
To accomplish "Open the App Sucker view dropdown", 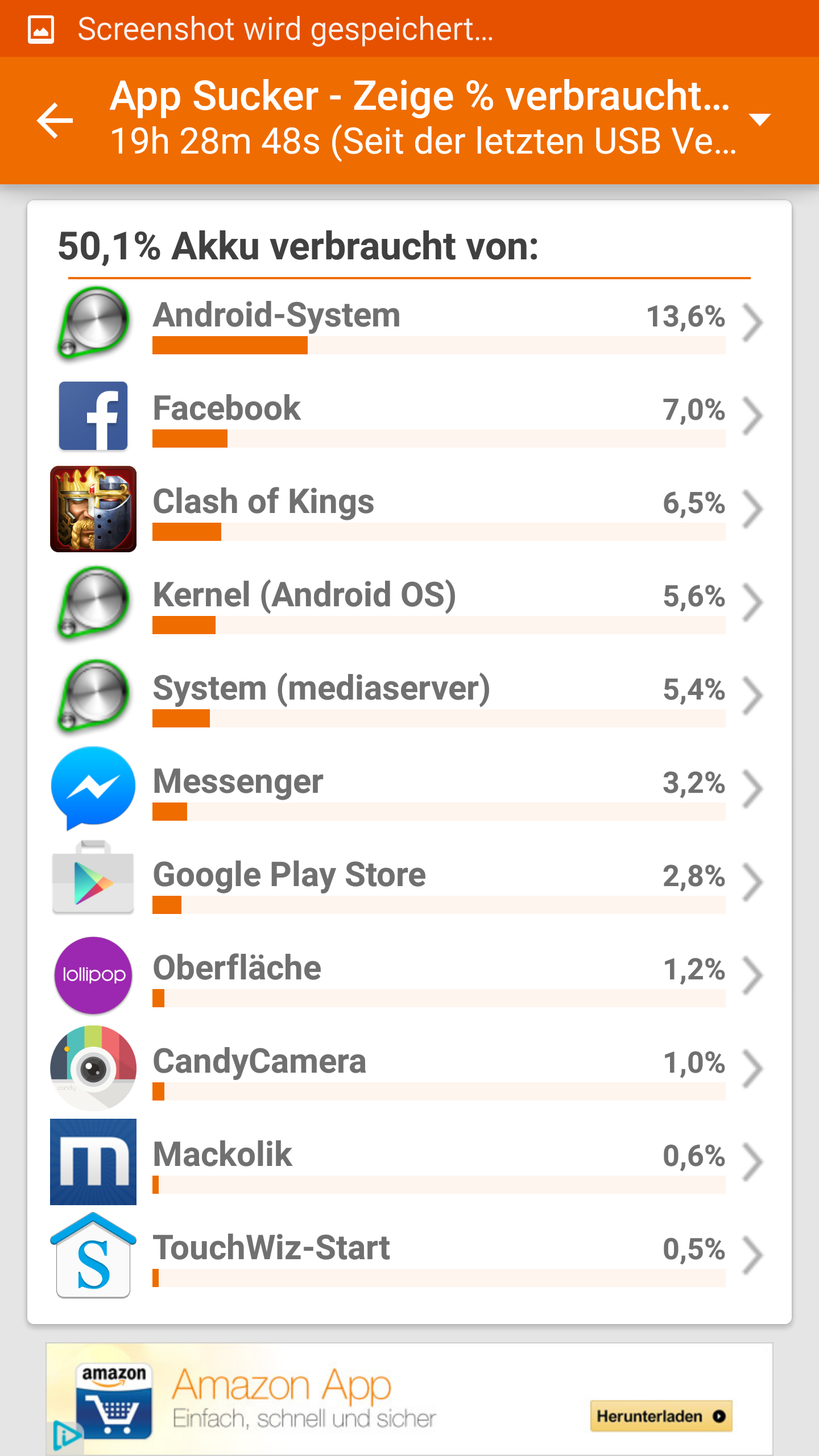I will [x=760, y=119].
